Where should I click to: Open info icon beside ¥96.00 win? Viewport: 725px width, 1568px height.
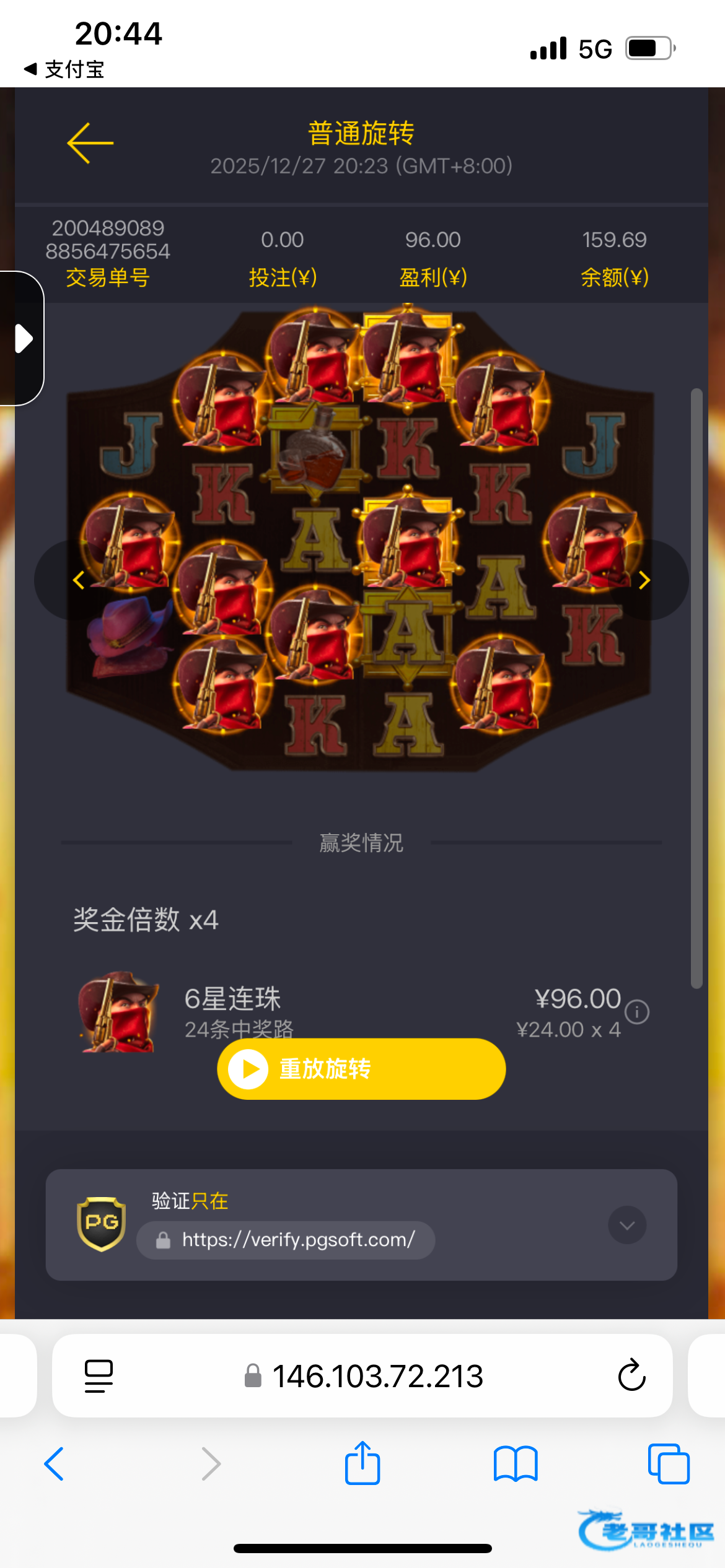pos(637,1012)
